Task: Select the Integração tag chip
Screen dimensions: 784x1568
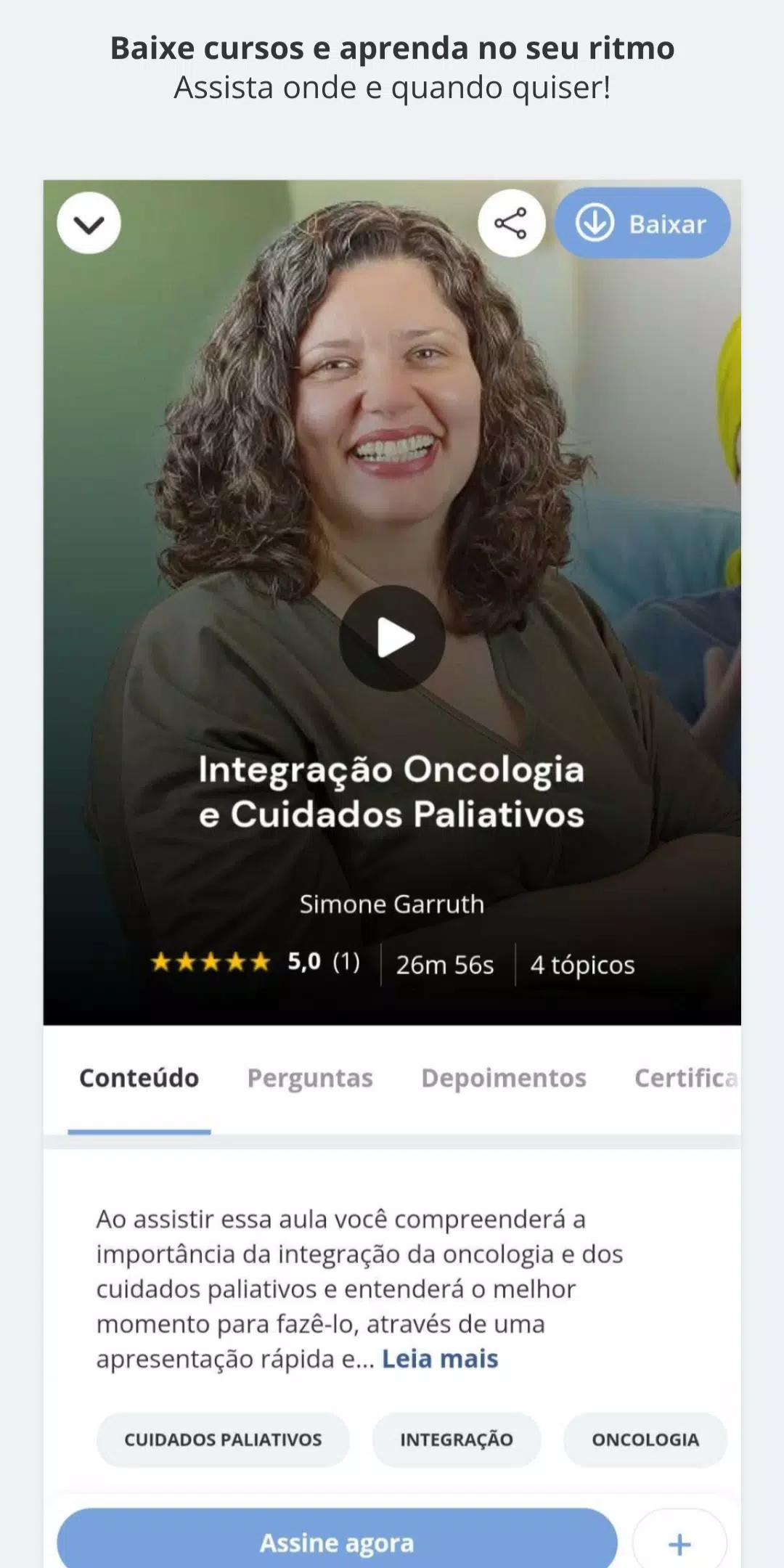Action: pos(456,1440)
